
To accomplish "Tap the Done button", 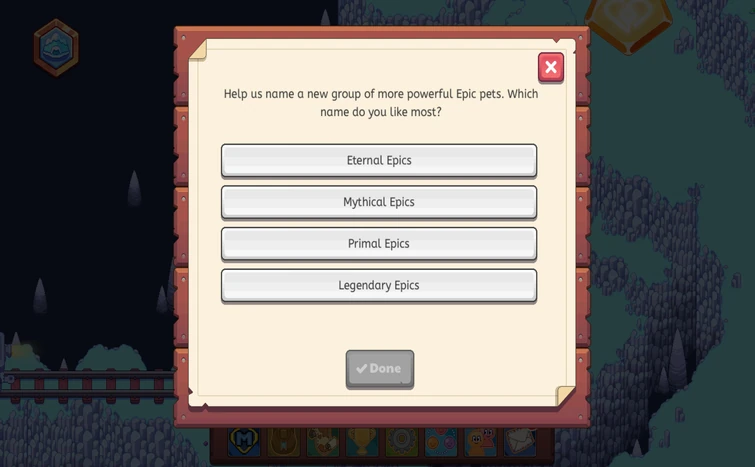I will tap(379, 368).
